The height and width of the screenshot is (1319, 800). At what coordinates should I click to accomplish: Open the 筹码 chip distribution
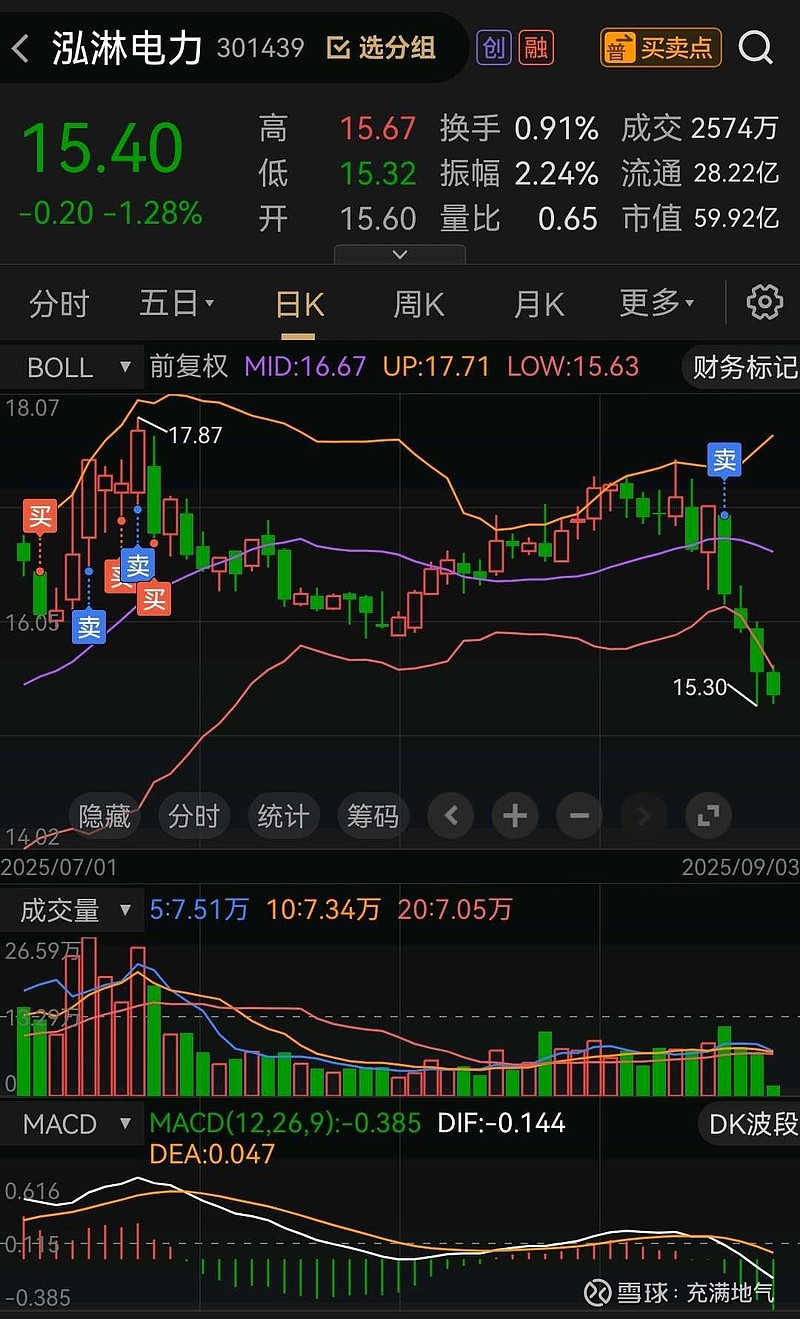tap(372, 817)
